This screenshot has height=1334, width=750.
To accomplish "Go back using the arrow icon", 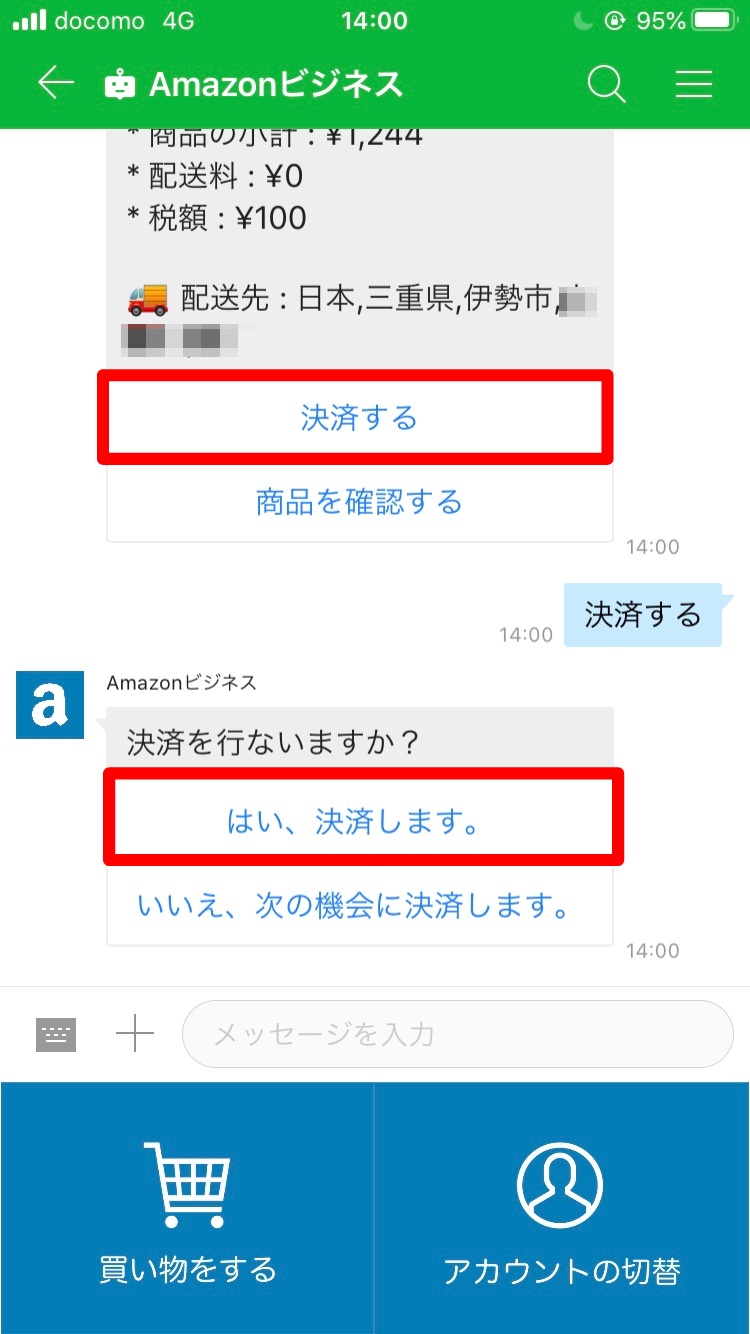I will [56, 84].
